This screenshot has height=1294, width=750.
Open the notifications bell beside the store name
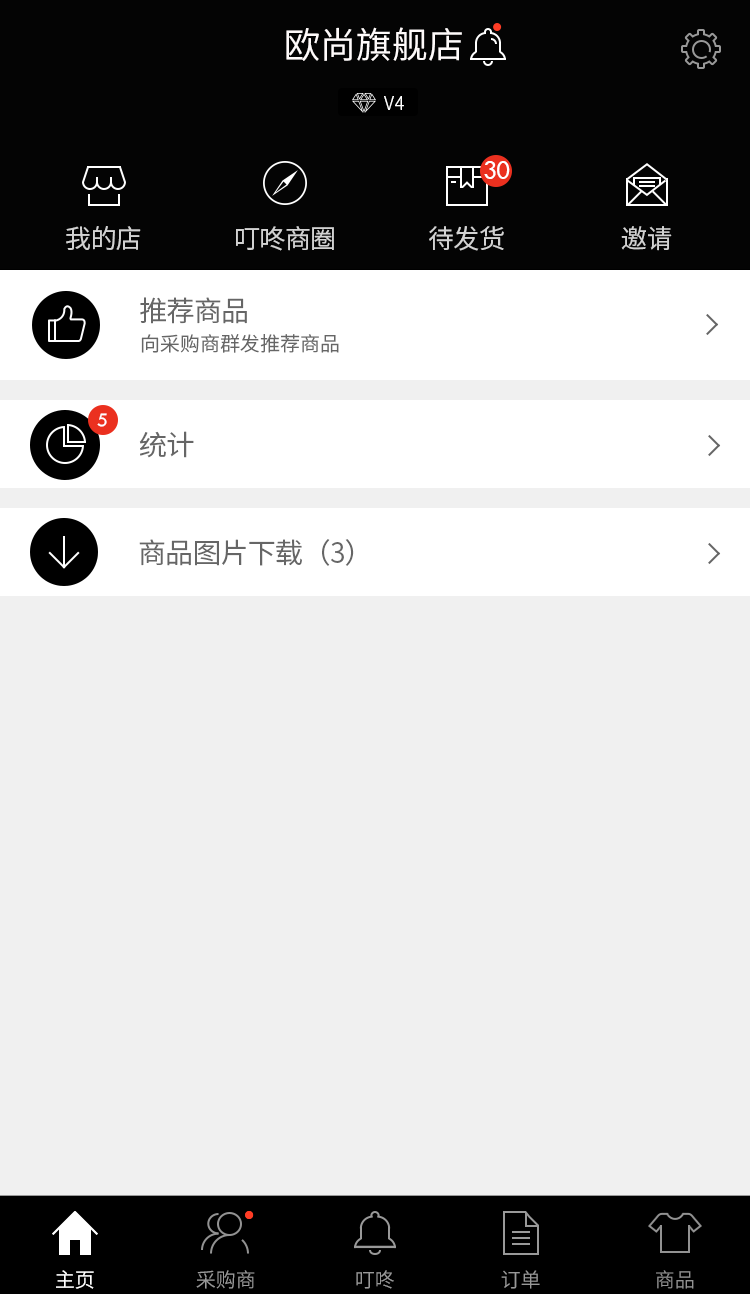[488, 46]
